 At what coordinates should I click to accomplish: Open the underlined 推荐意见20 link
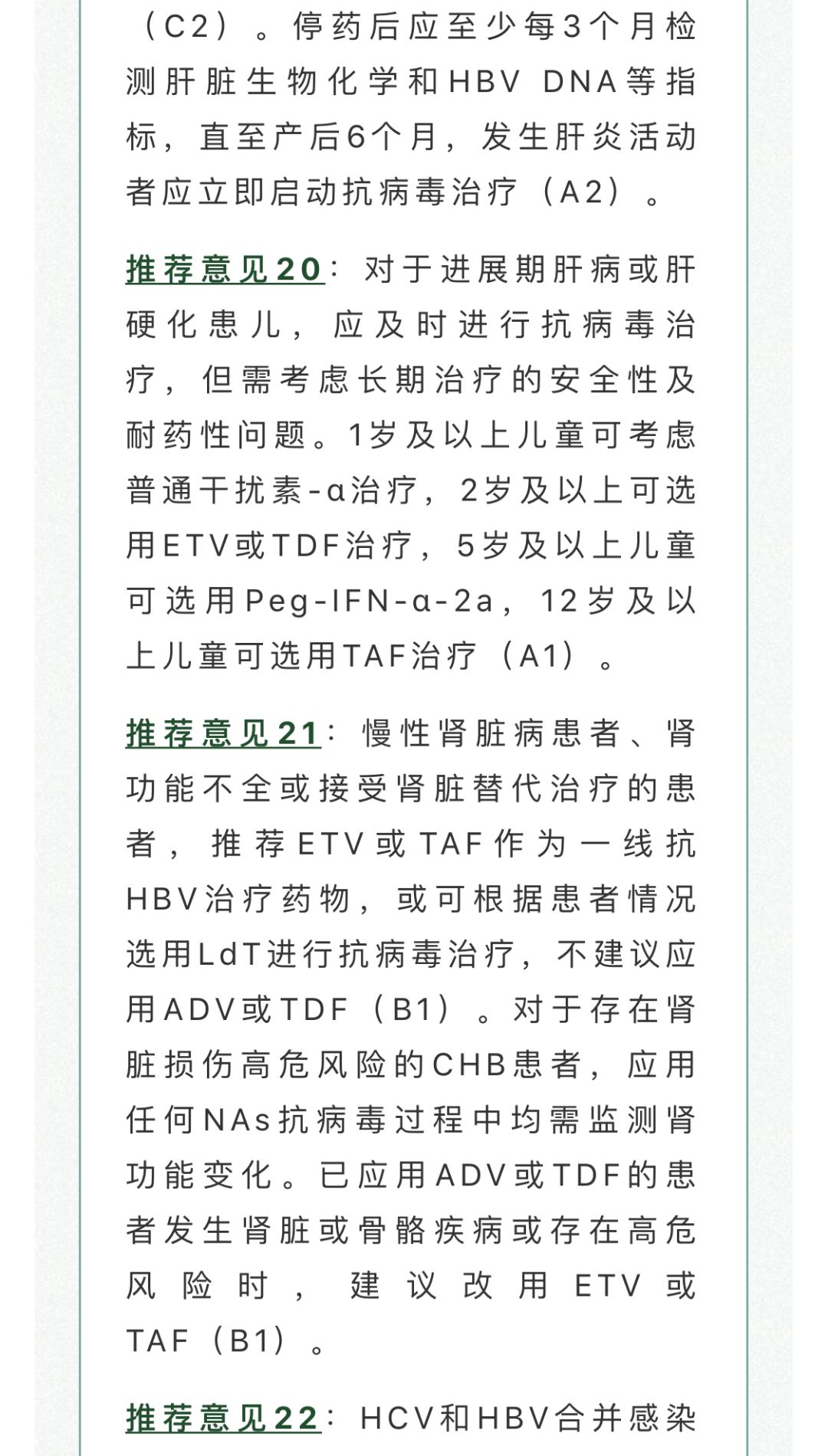[x=224, y=270]
